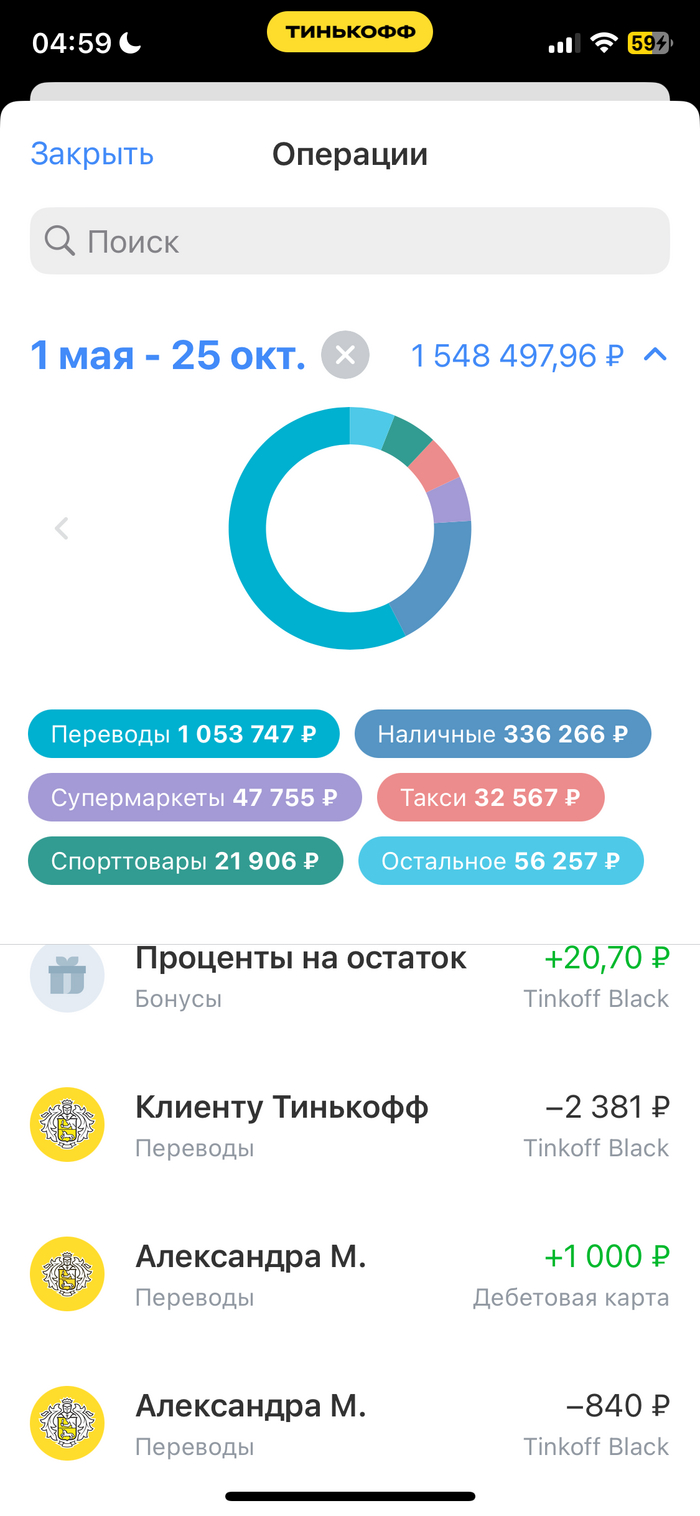Choose the Спорттовары chip
The image size is (700, 1516).
point(185,861)
